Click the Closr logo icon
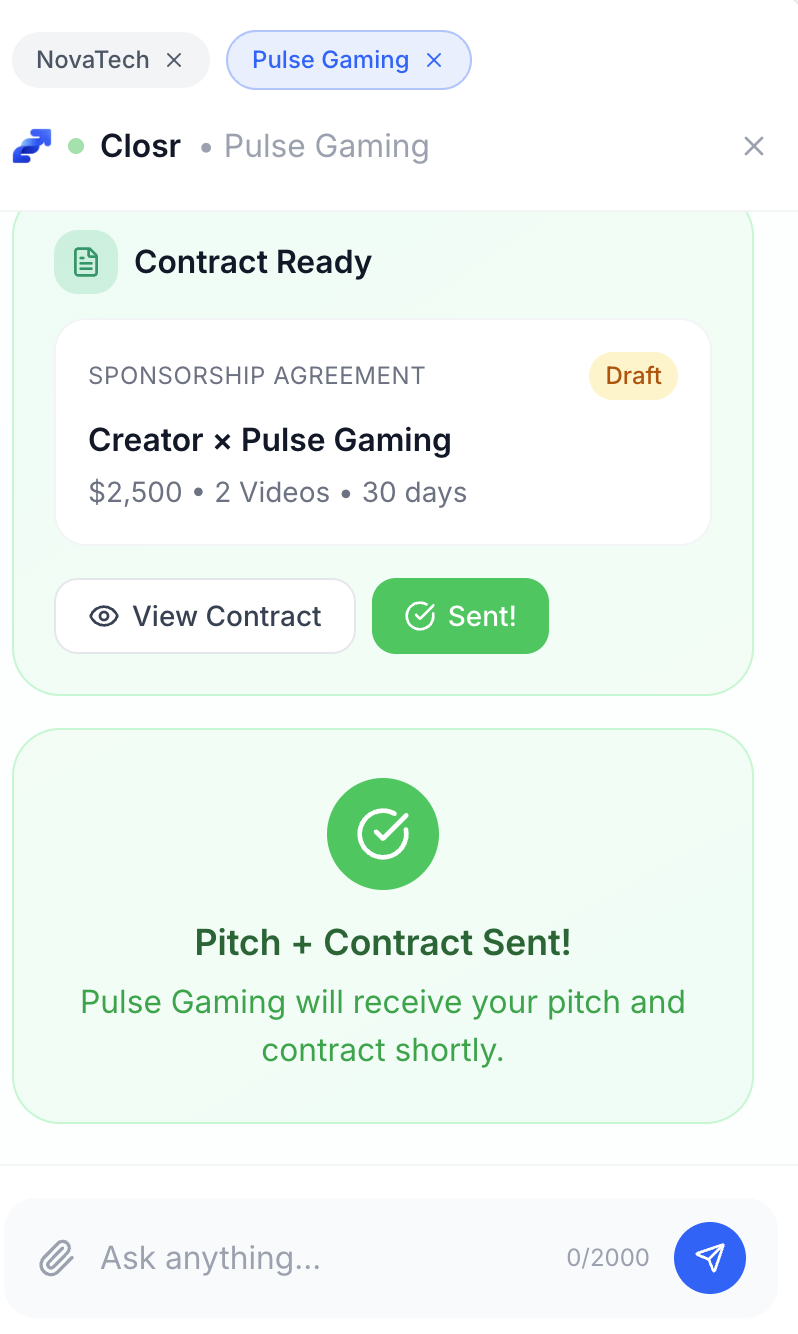 point(31,146)
